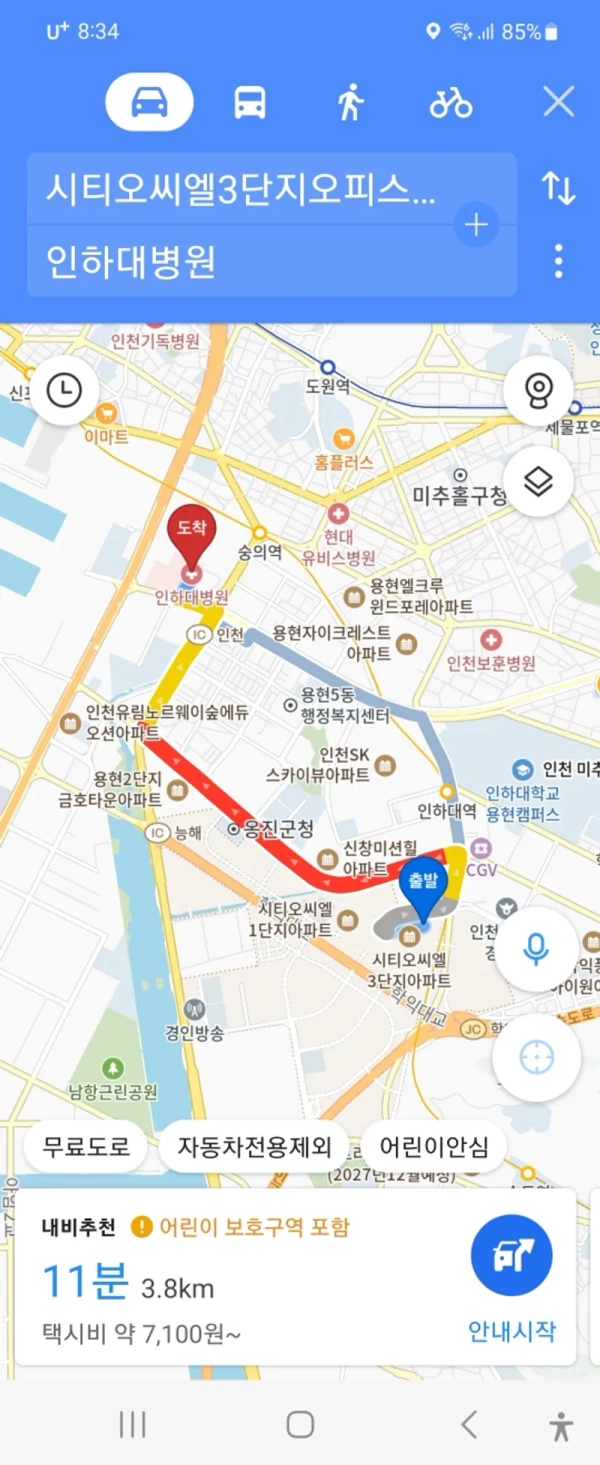Close the route search
The height and width of the screenshot is (1465, 600).
(558, 102)
